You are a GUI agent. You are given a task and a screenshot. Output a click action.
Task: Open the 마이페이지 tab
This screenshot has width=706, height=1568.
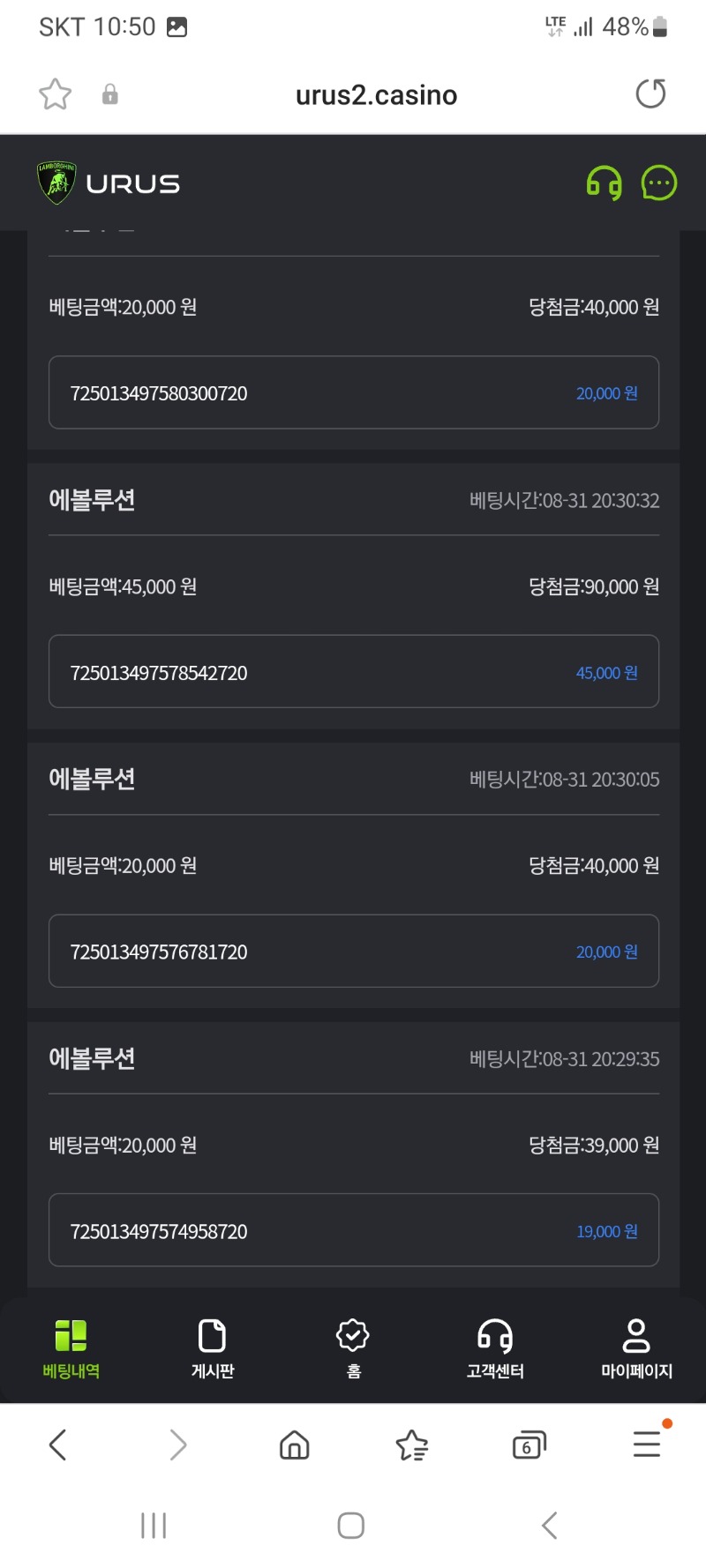tap(636, 1349)
